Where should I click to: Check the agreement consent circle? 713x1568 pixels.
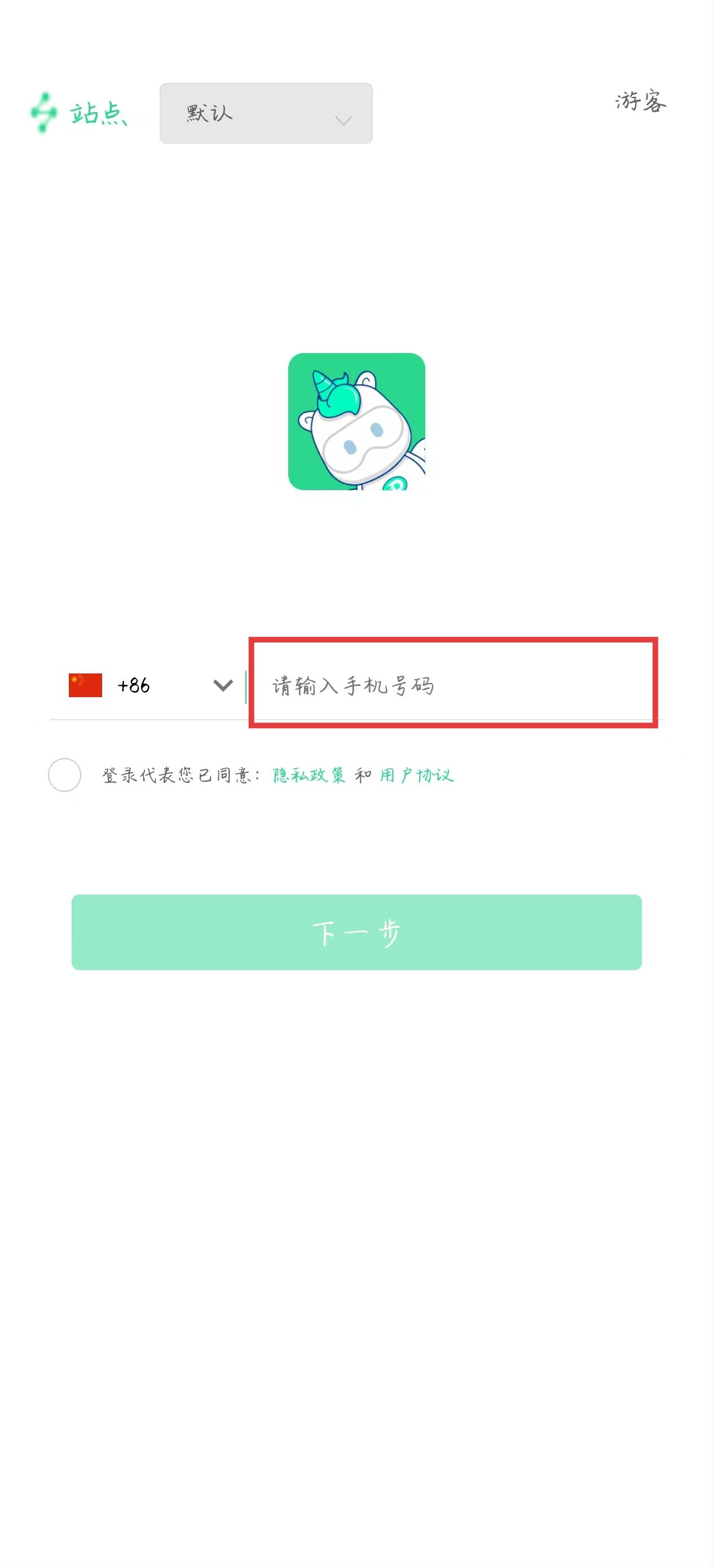click(x=64, y=775)
